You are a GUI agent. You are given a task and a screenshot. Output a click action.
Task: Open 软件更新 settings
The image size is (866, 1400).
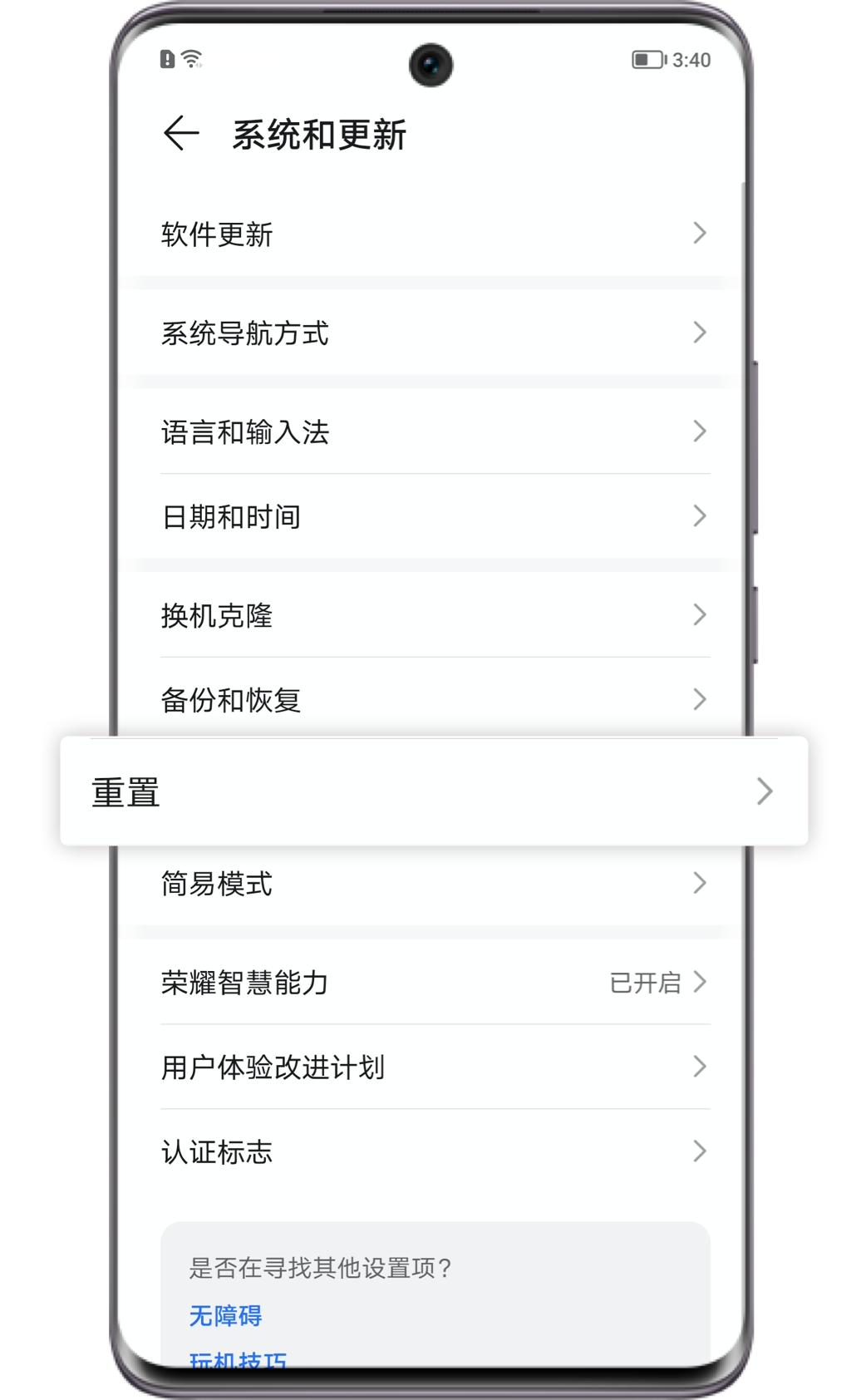tap(431, 234)
